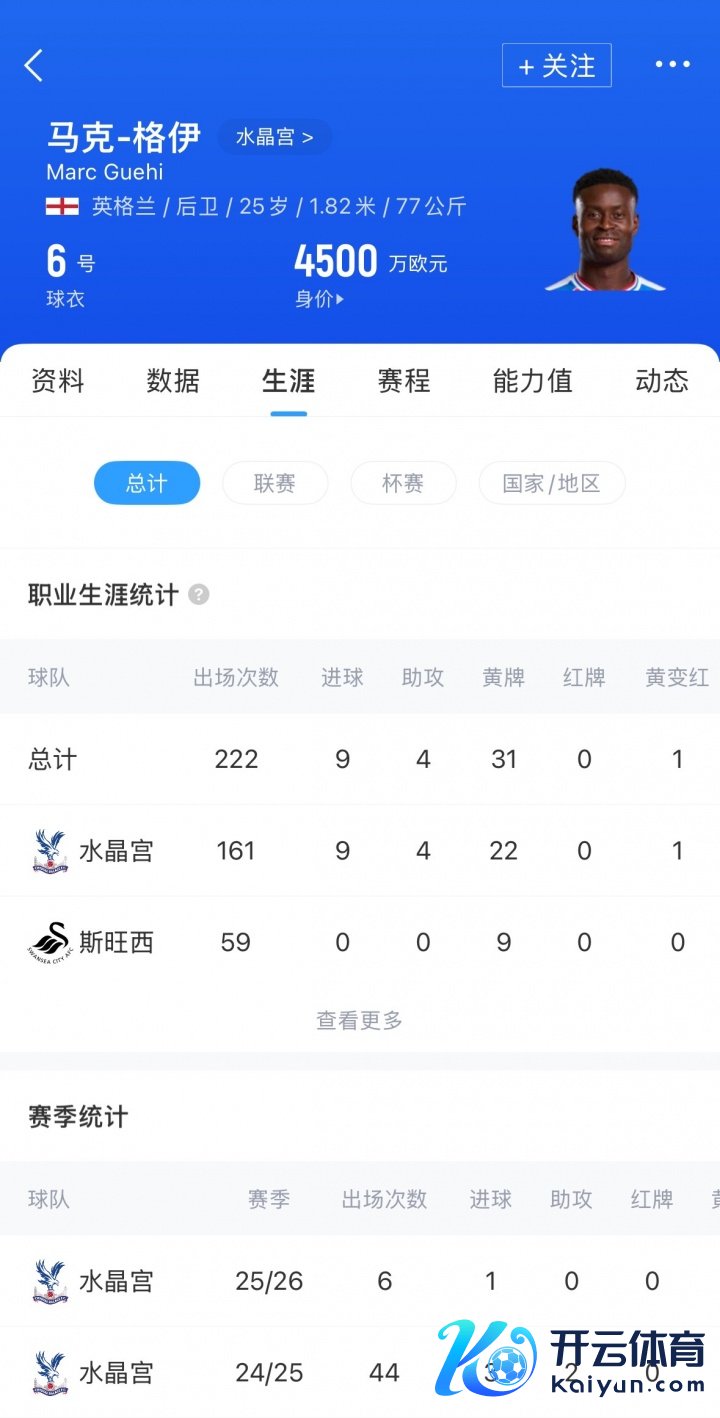
Task: Switch to the 赛程 tab
Action: pos(404,381)
